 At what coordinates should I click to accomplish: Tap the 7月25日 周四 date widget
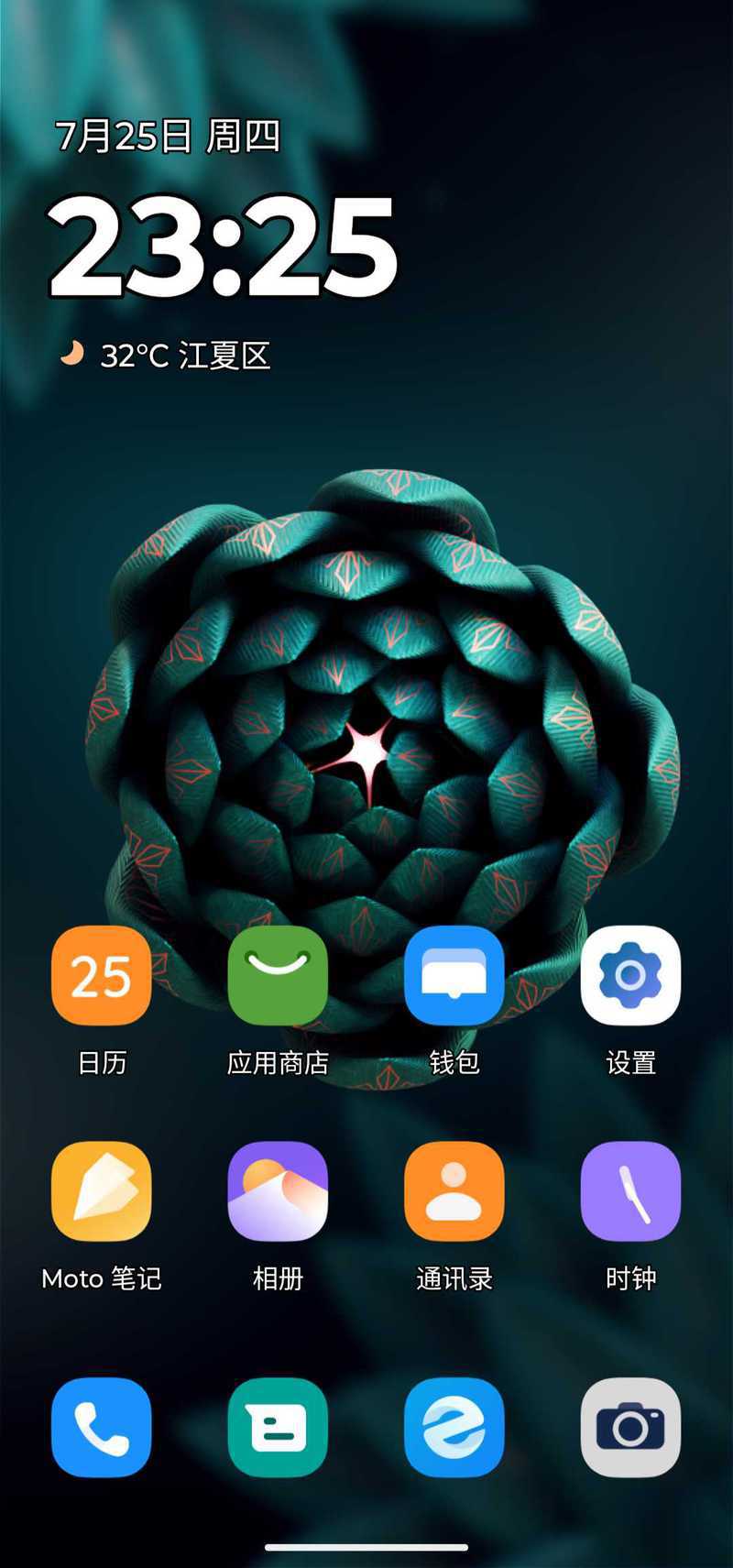click(168, 137)
